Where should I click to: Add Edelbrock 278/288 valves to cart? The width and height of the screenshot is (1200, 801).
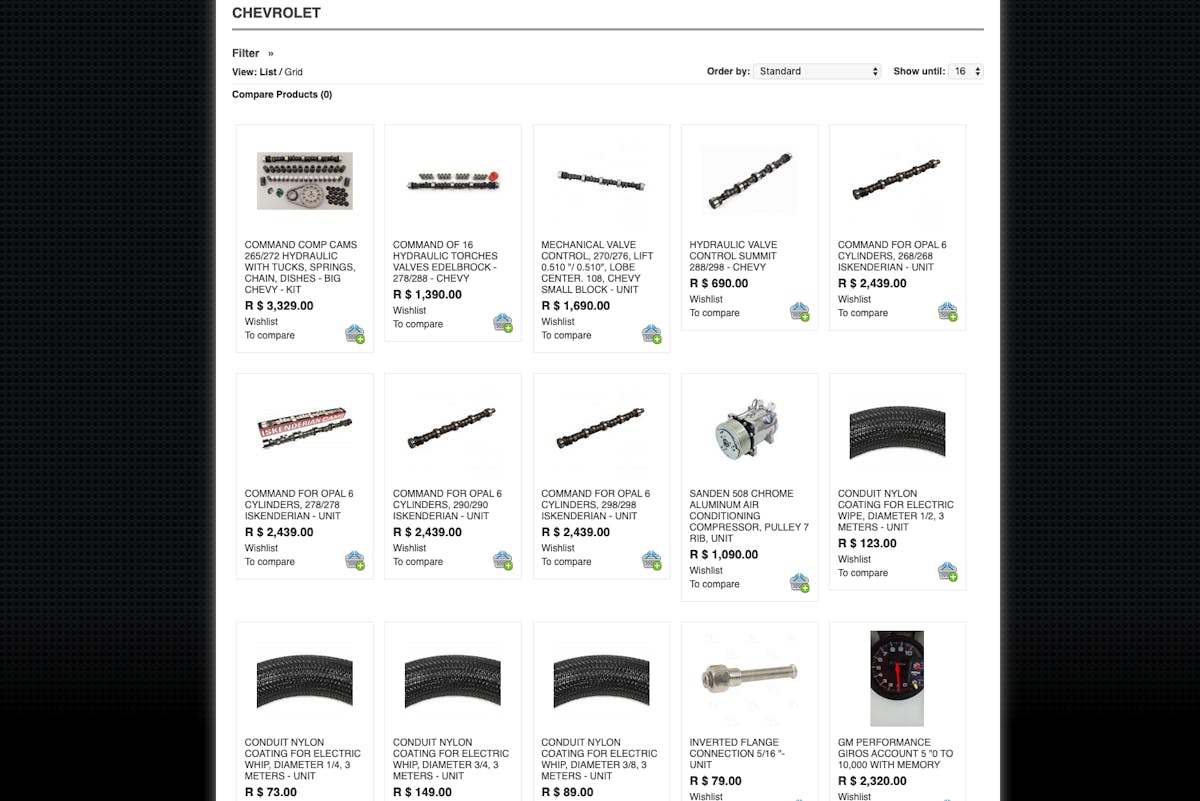coord(503,323)
